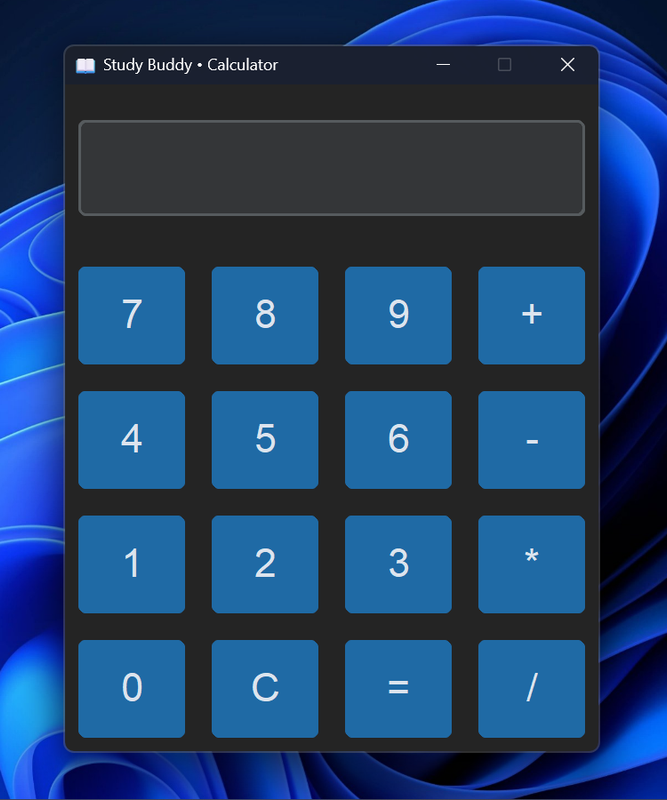Focus the calculator display field
The image size is (667, 800).
coord(331,168)
